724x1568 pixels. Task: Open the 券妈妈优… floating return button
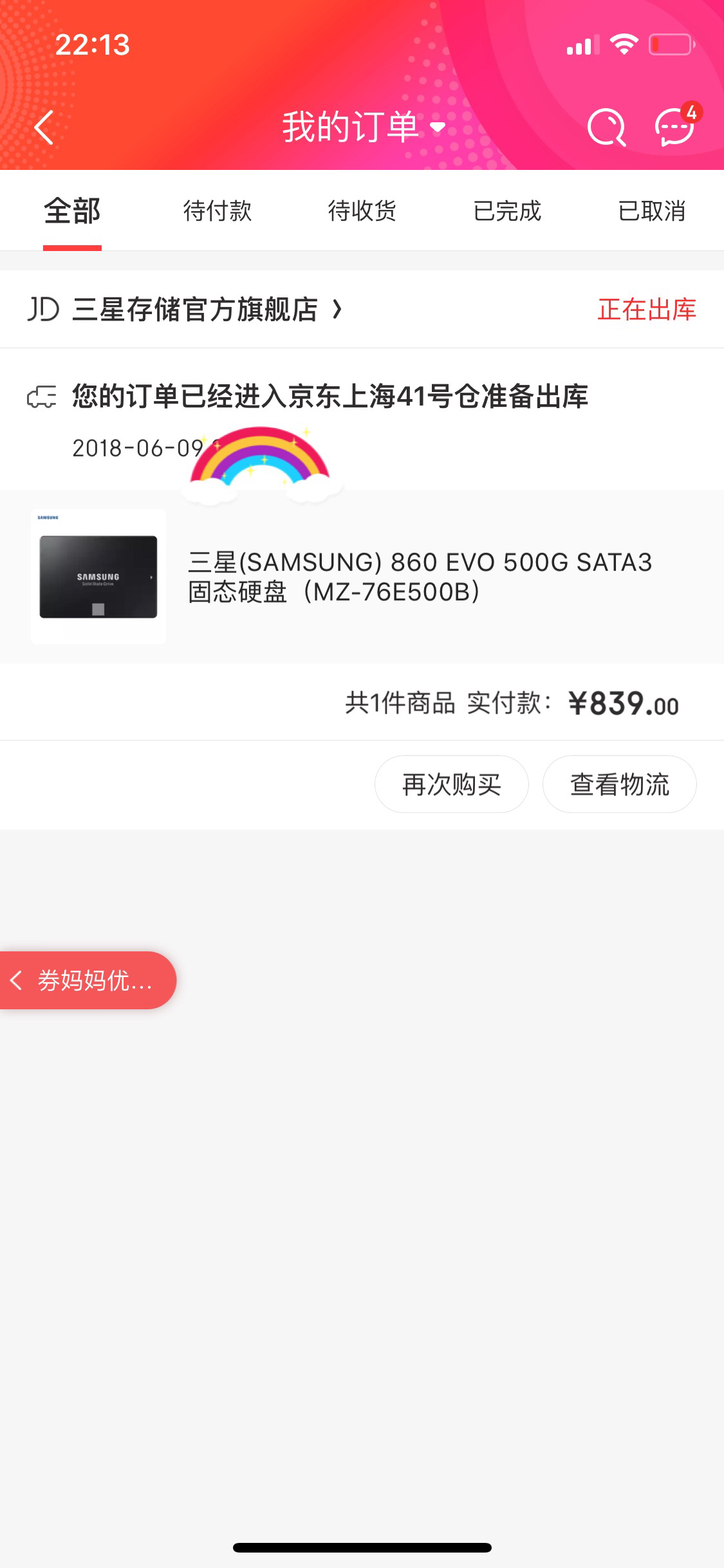88,980
